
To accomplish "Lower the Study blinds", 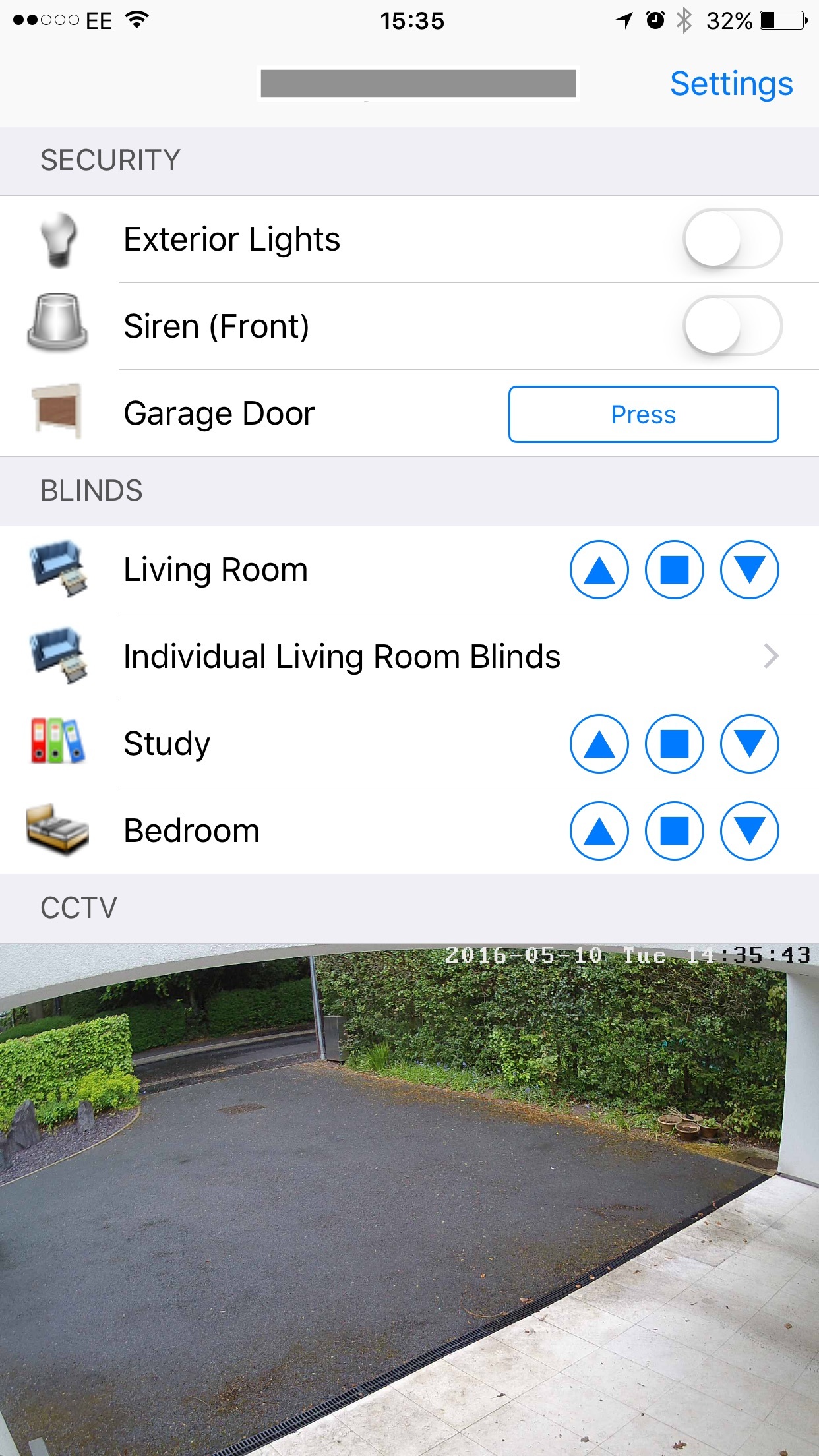I will 749,744.
